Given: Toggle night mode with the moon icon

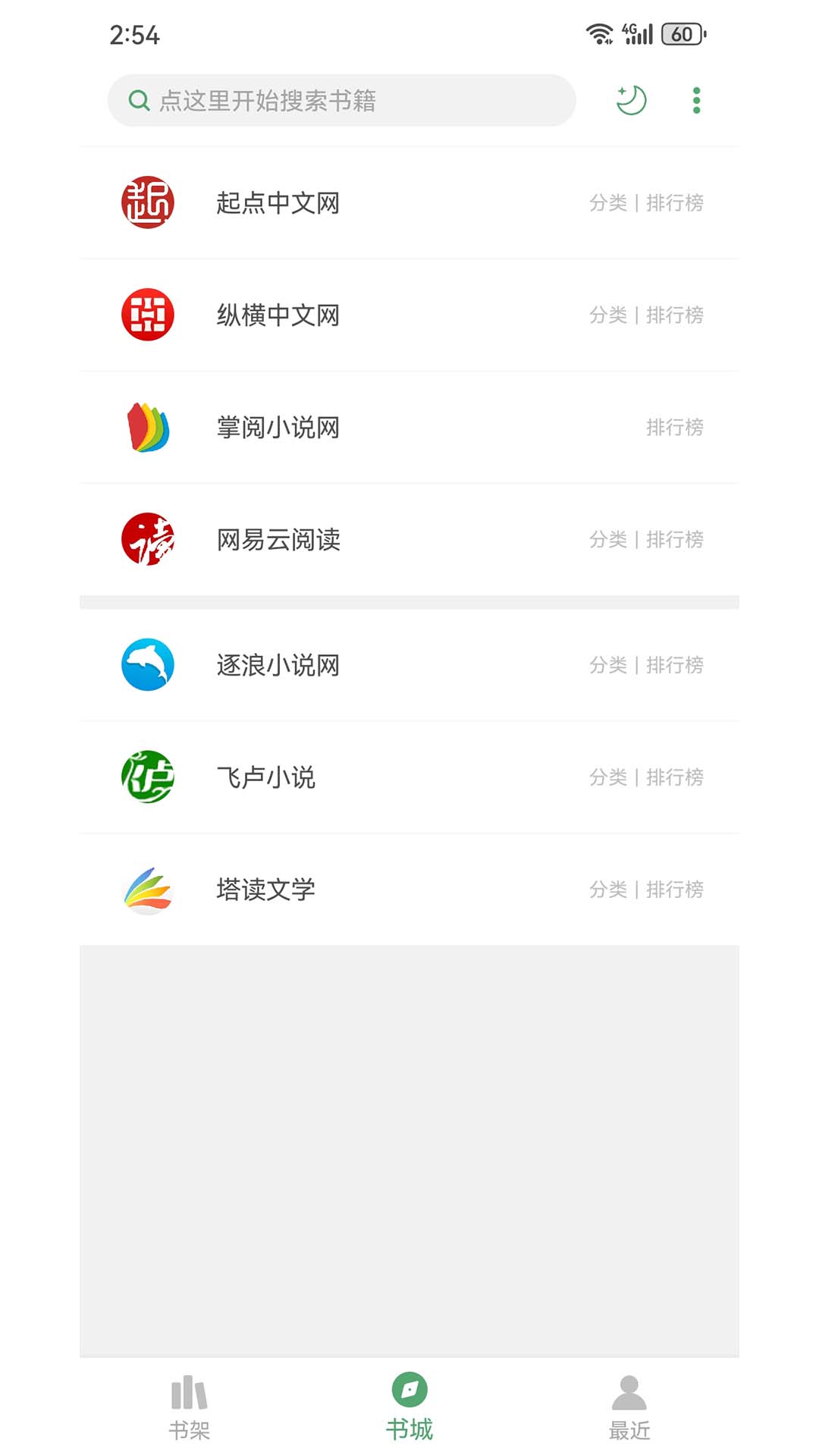Looking at the screenshot, I should [632, 99].
